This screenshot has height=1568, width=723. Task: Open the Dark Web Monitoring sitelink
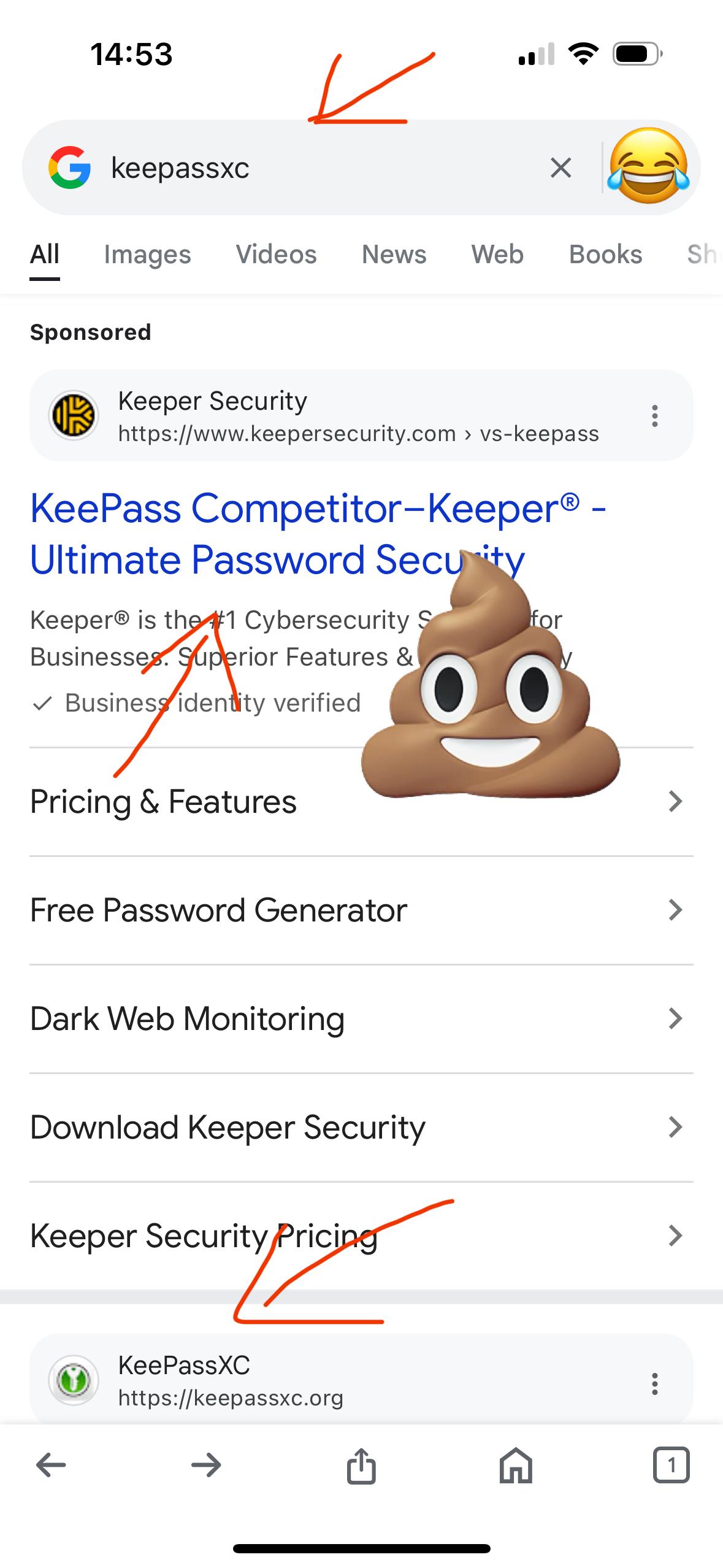[361, 1018]
